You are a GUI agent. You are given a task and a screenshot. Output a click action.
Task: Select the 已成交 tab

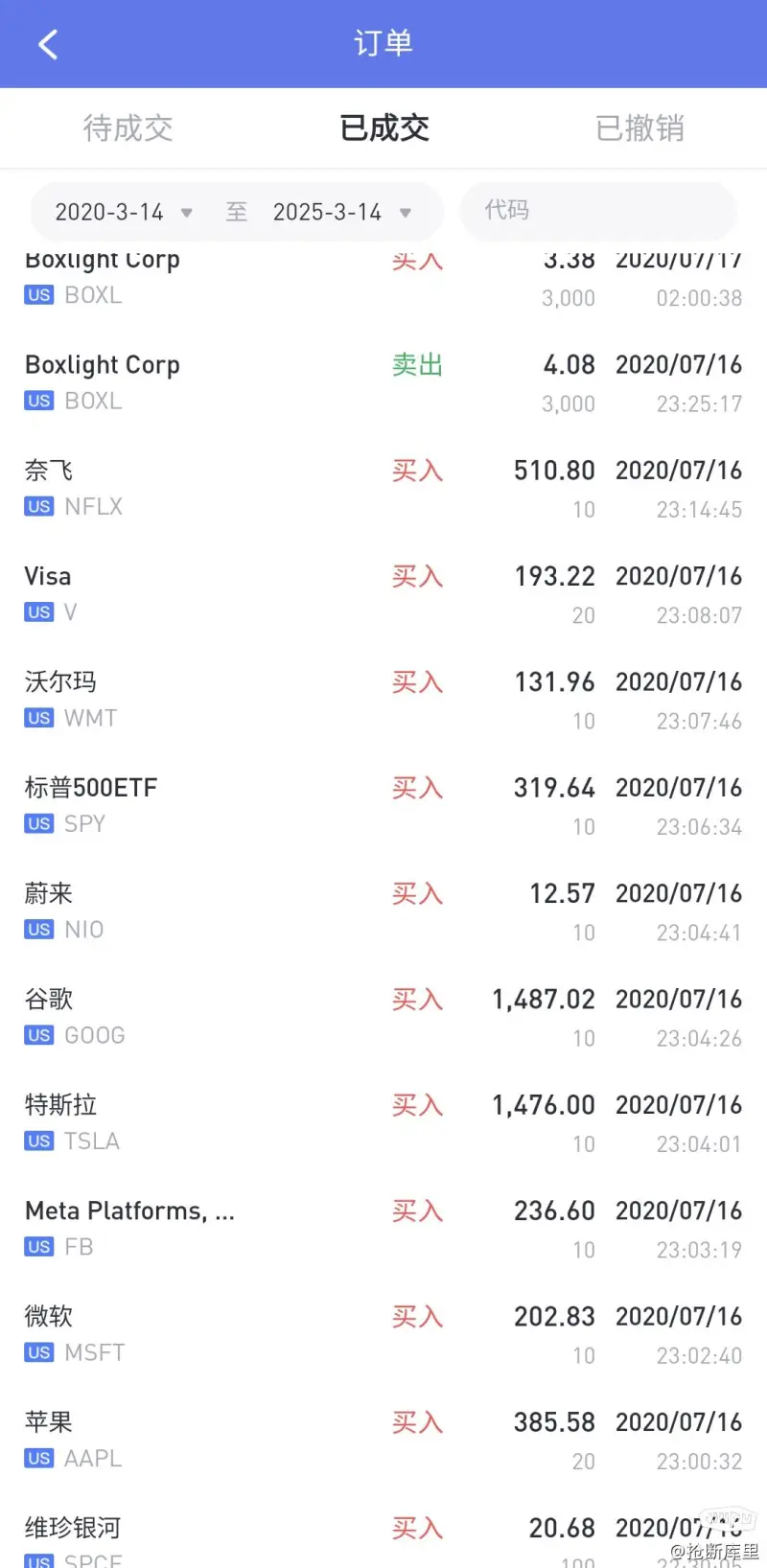click(384, 128)
